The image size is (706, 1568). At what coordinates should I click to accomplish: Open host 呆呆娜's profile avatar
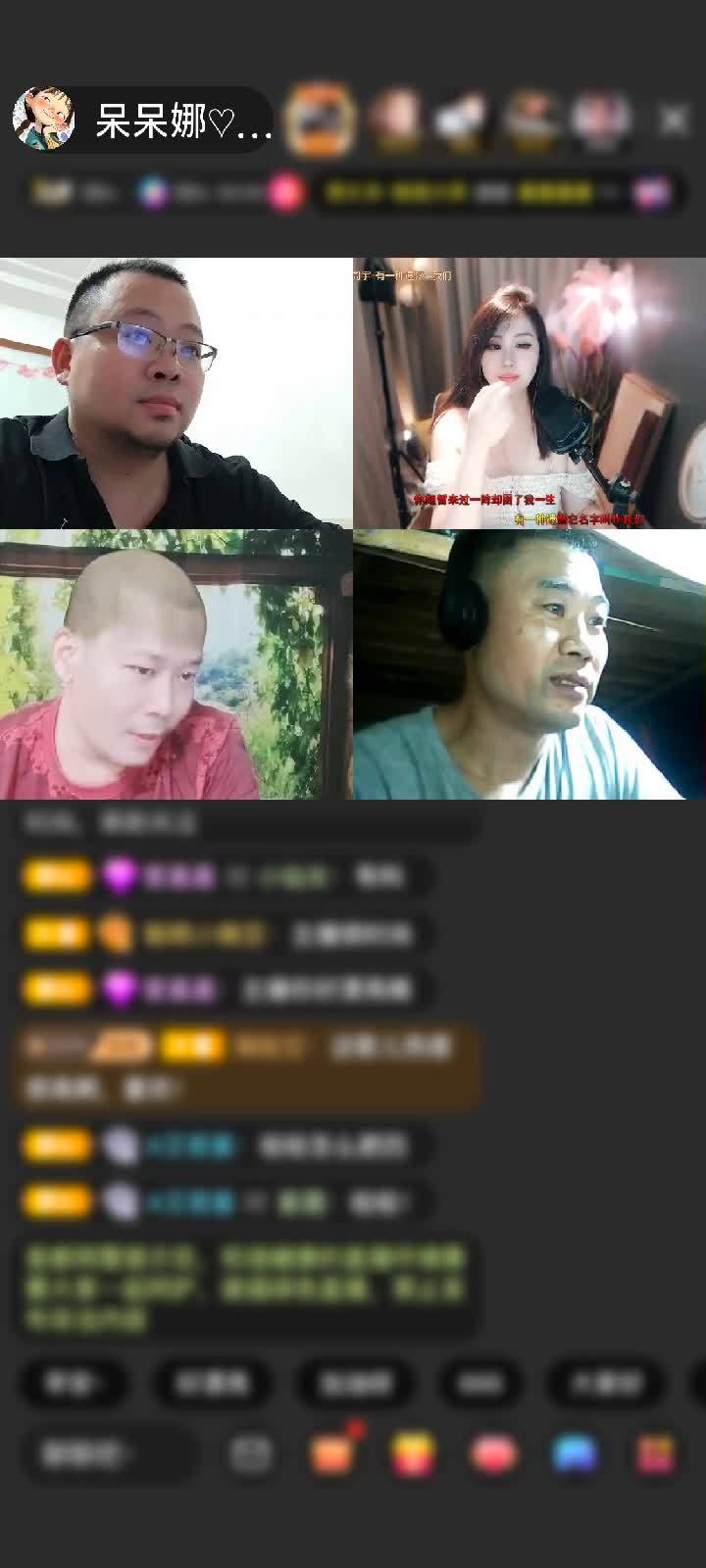44,119
